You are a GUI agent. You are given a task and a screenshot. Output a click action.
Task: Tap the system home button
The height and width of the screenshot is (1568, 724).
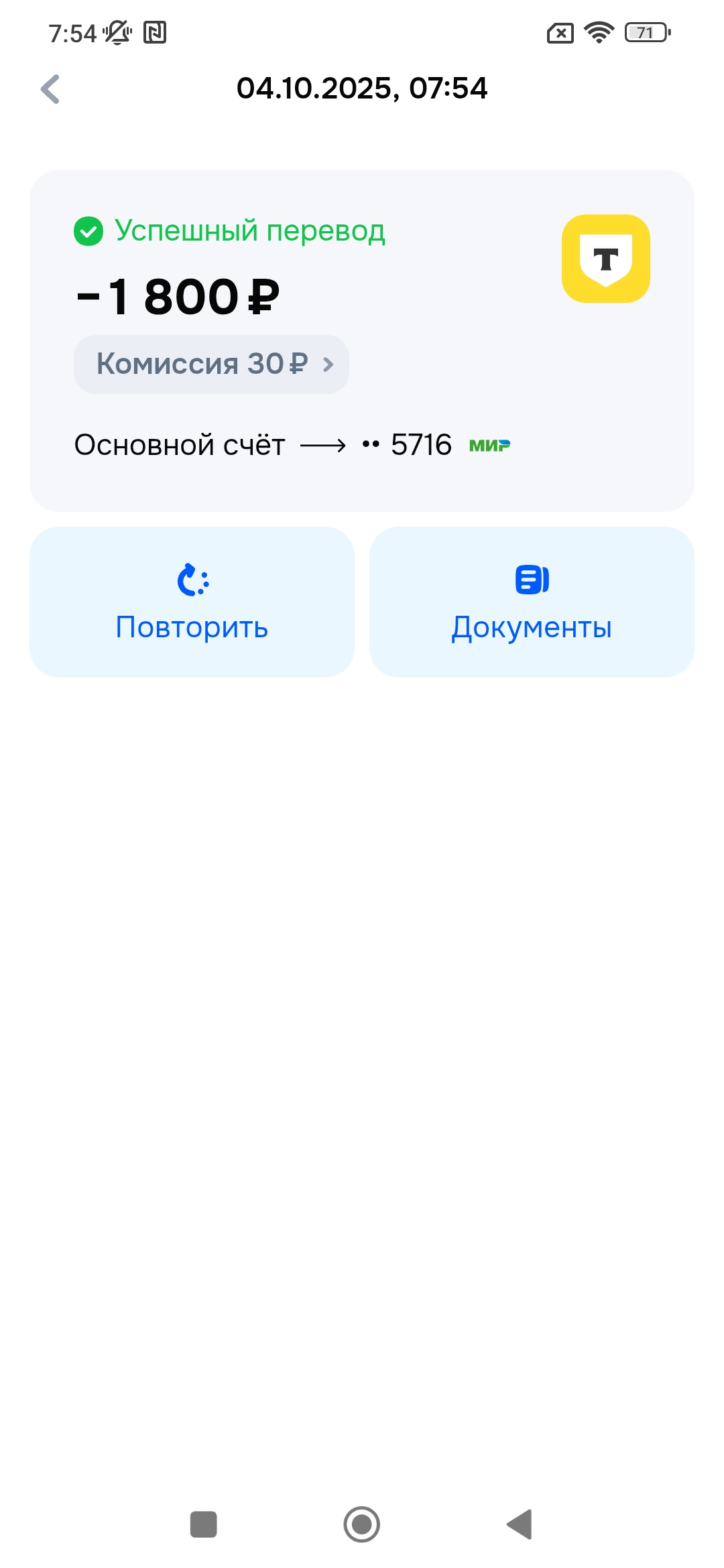point(362,1524)
